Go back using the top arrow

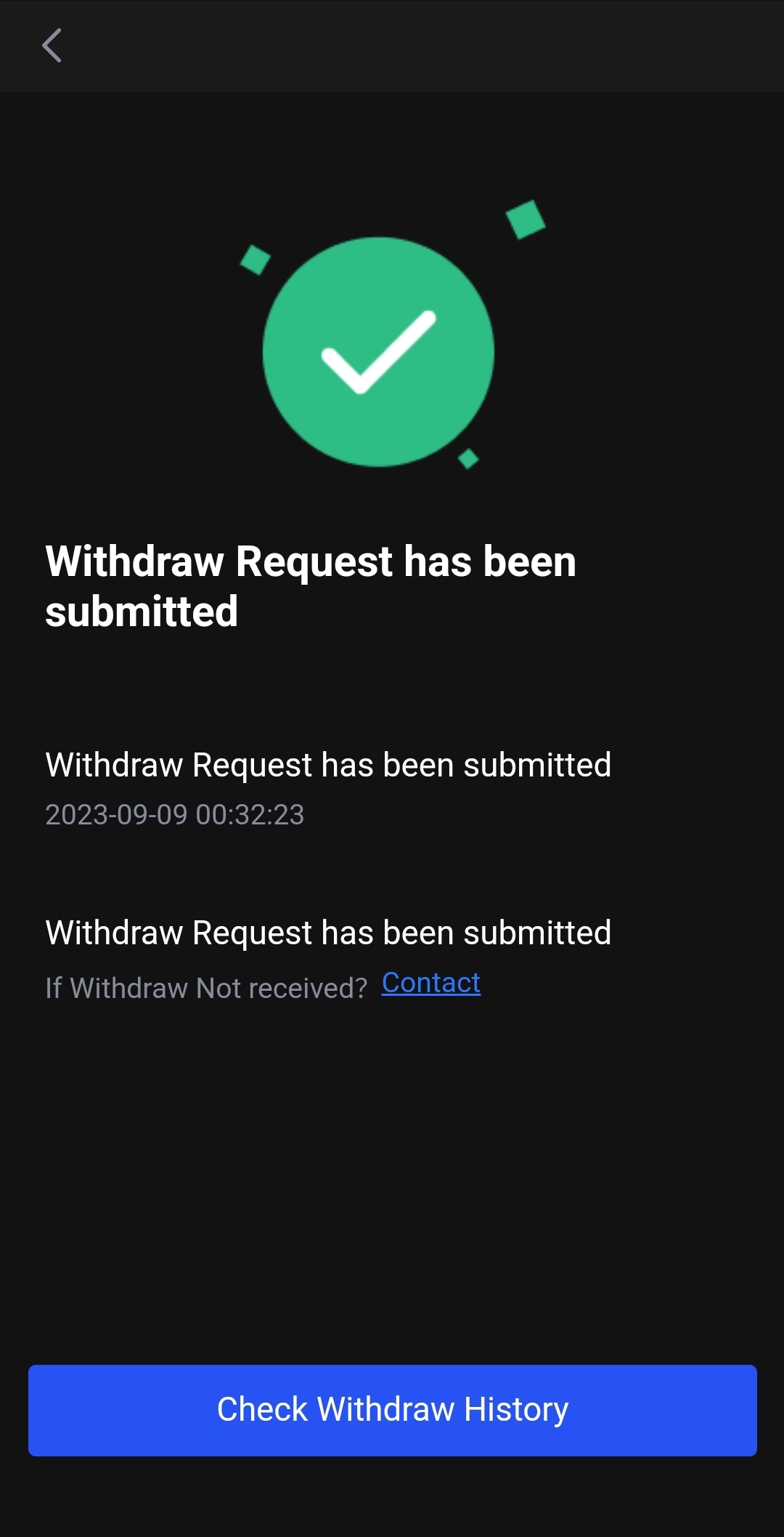52,46
